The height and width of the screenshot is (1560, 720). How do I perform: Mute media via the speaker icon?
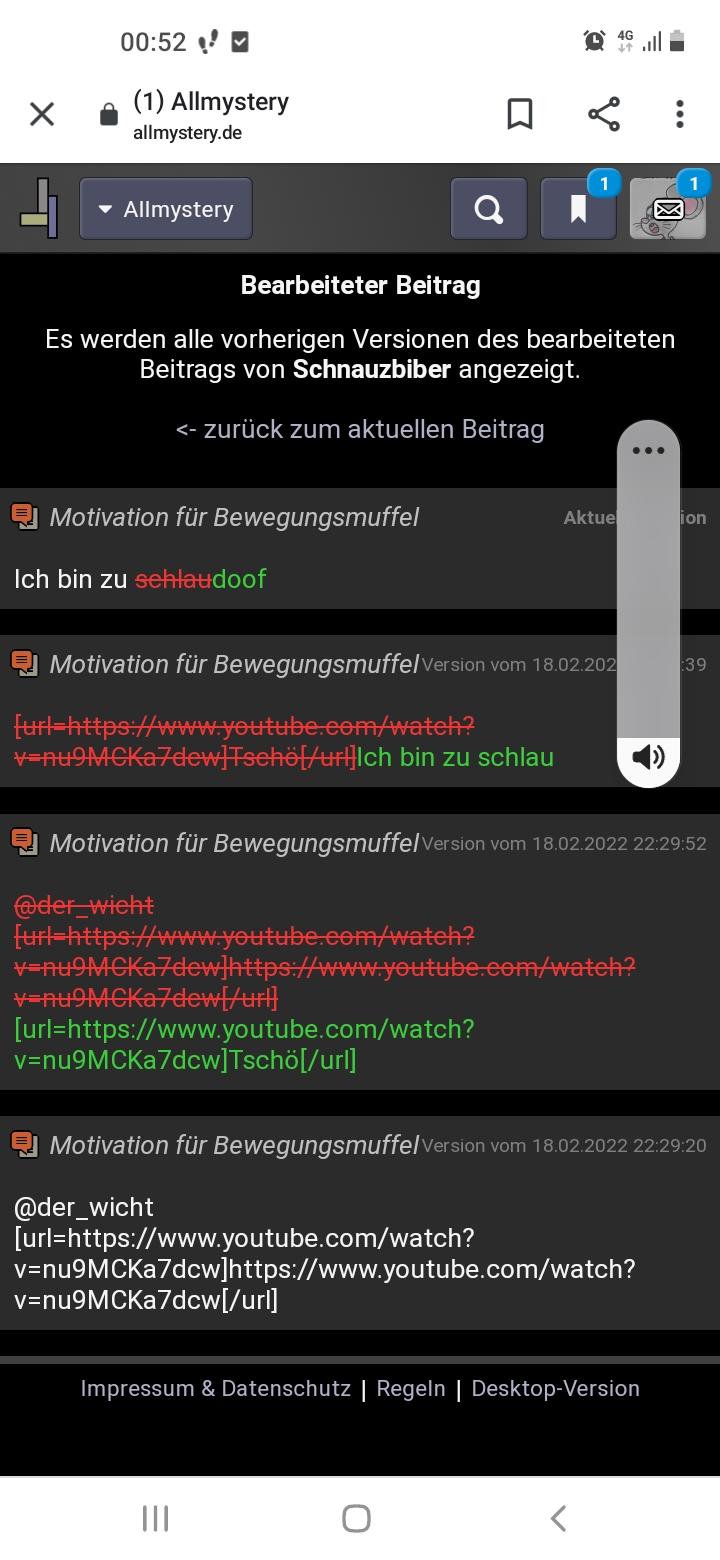[x=648, y=756]
